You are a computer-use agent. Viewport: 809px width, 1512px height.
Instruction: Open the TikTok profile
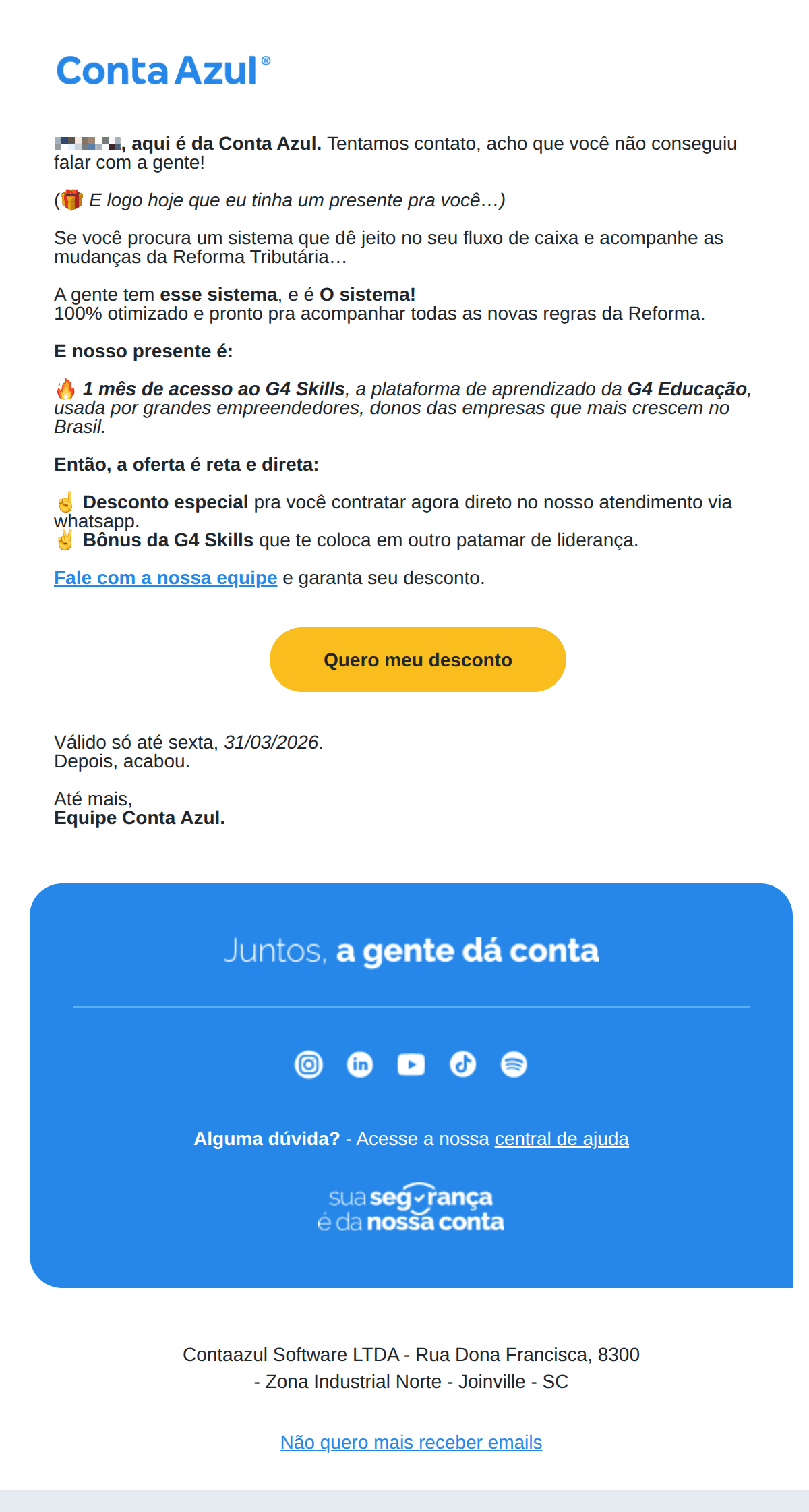pos(463,1064)
